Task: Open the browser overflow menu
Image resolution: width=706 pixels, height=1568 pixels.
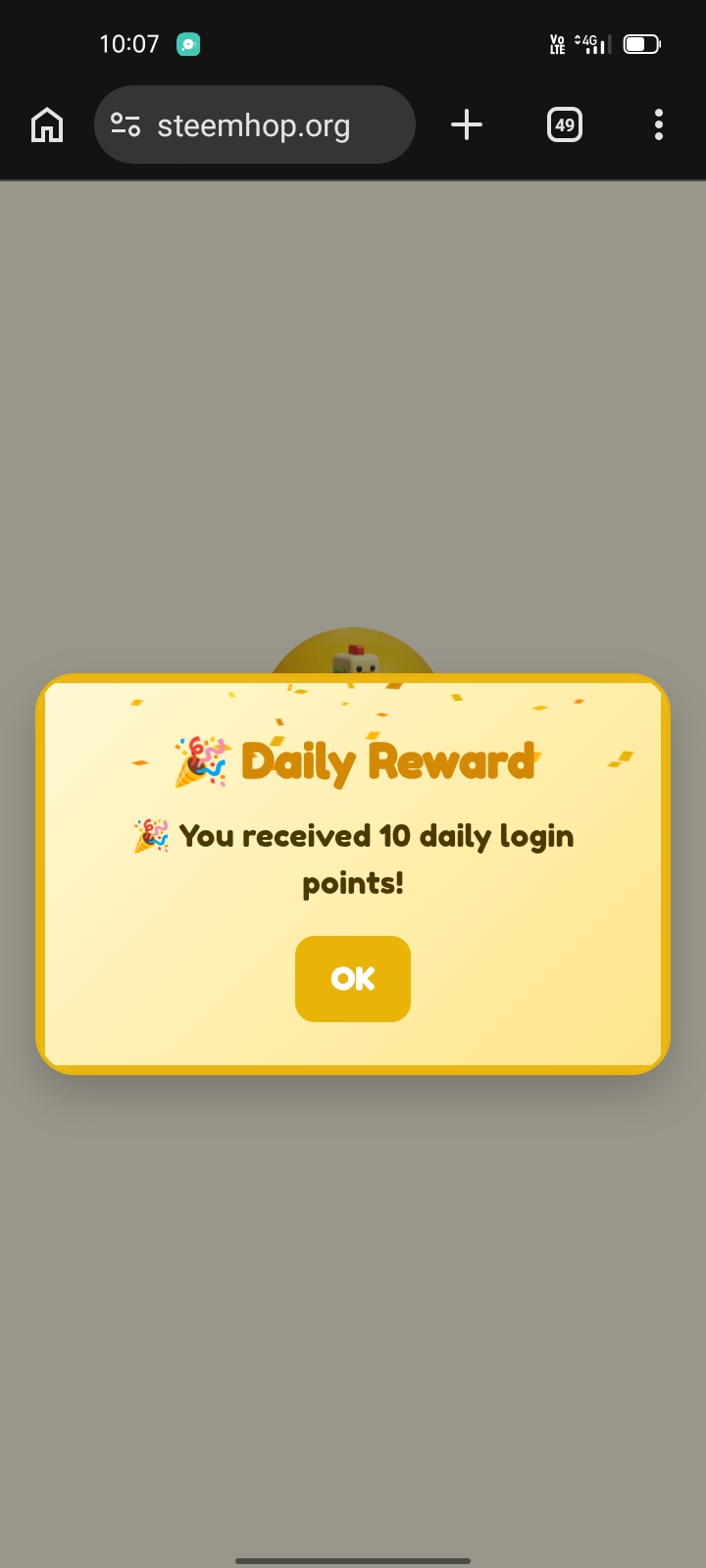Action: (658, 125)
